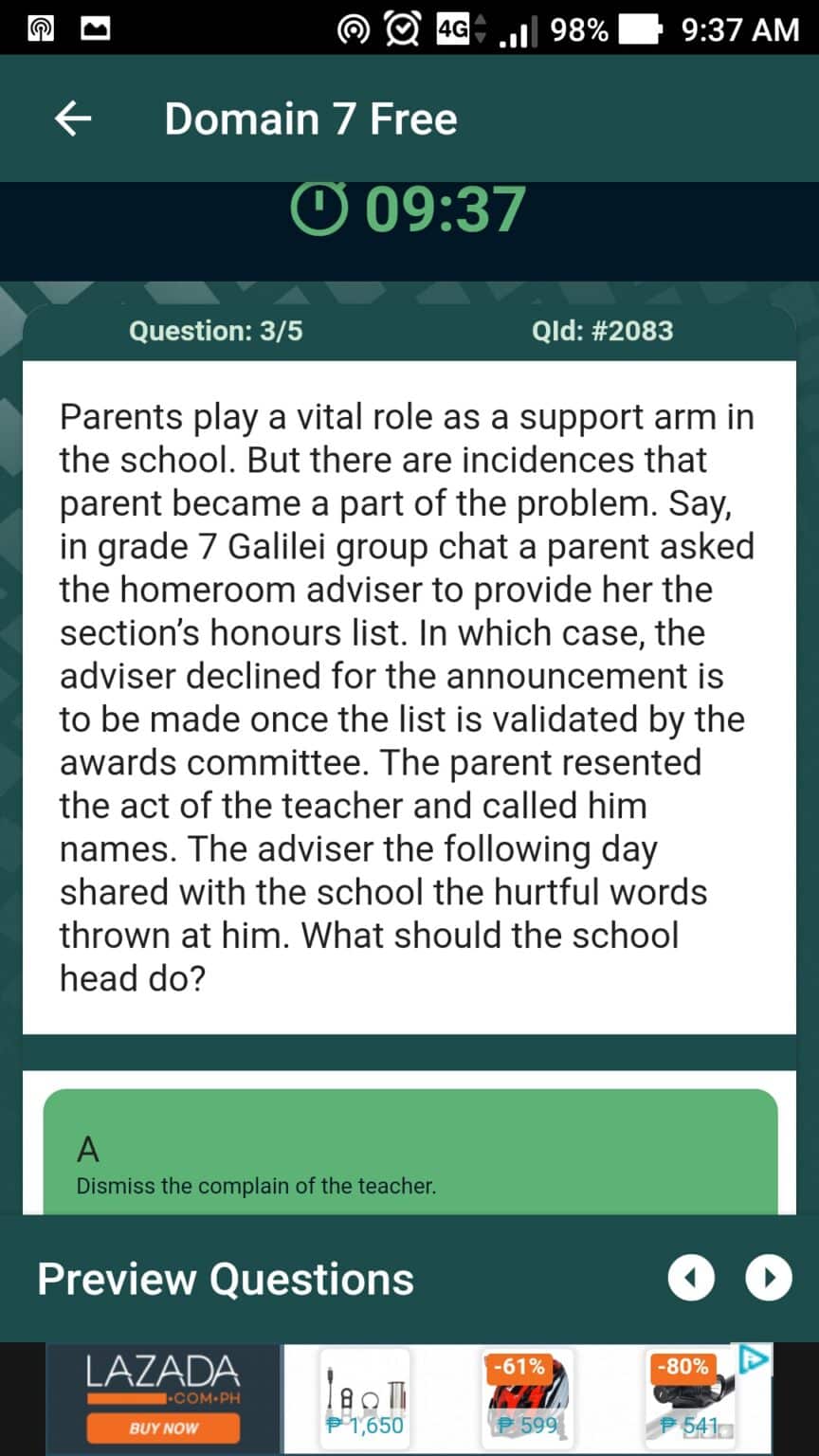
Task: Tap the next question arrow
Action: (767, 1278)
